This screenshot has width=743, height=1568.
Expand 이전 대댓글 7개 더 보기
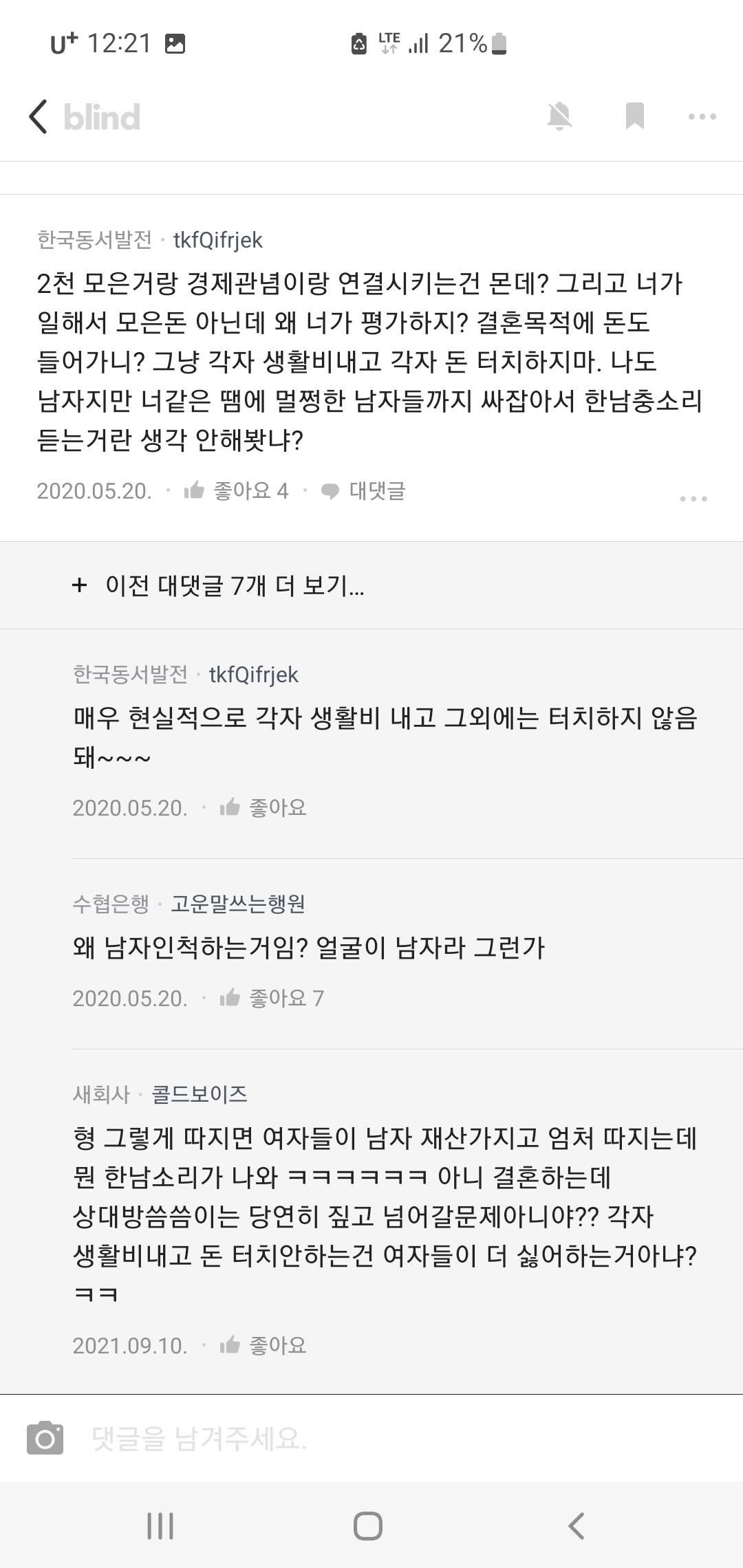pyautogui.click(x=218, y=586)
